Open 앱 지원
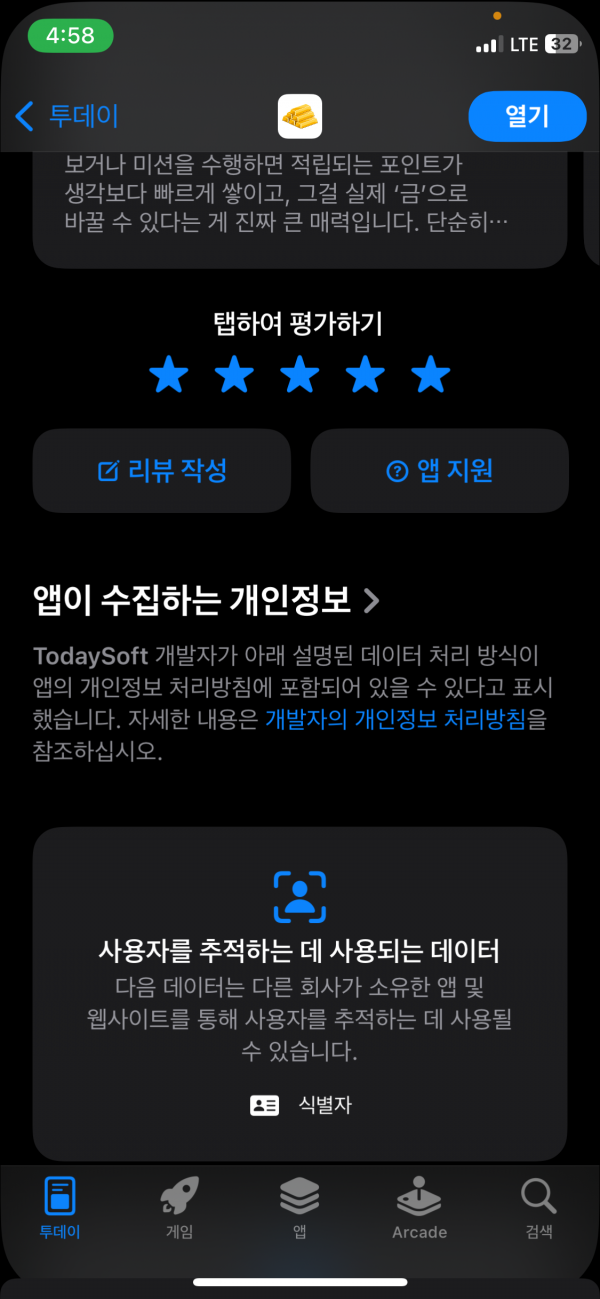This screenshot has height=1299, width=600. point(439,471)
